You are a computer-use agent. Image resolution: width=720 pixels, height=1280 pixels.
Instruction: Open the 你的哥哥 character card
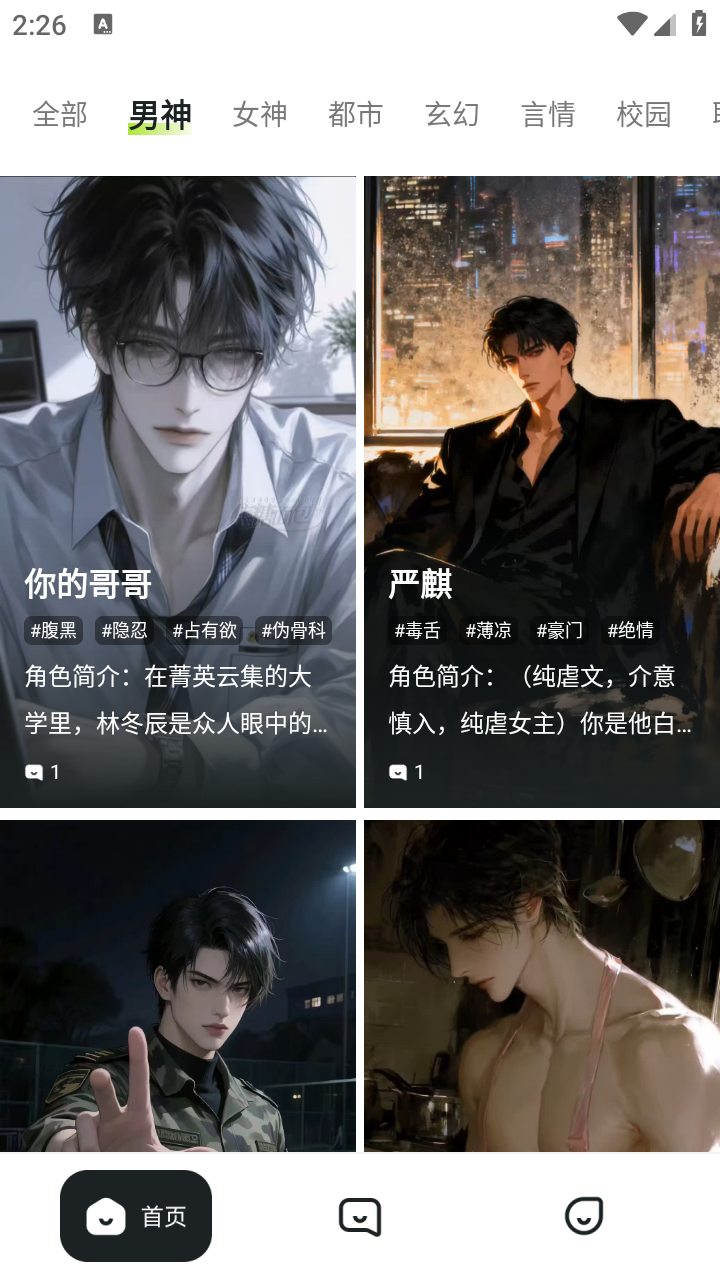pos(178,490)
